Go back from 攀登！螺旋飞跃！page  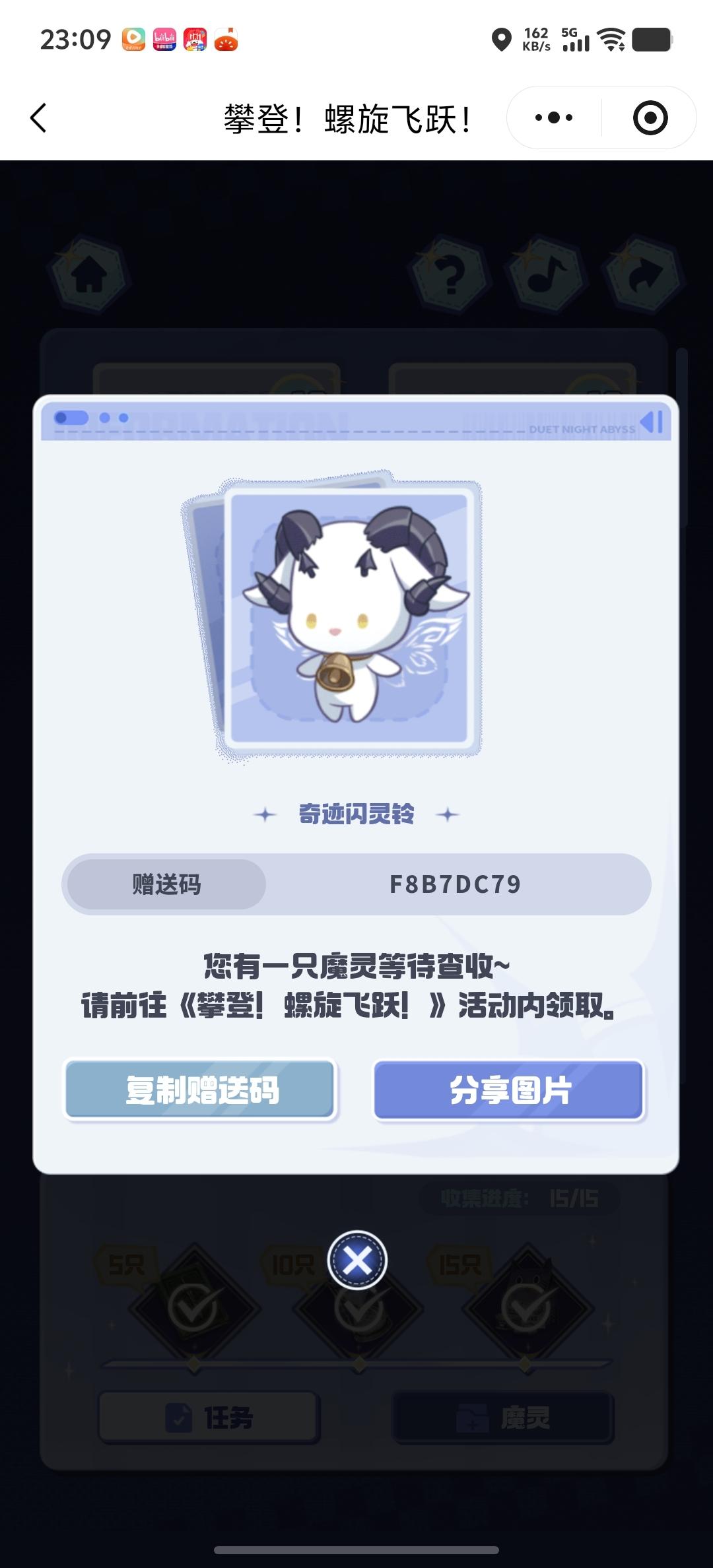coord(39,118)
